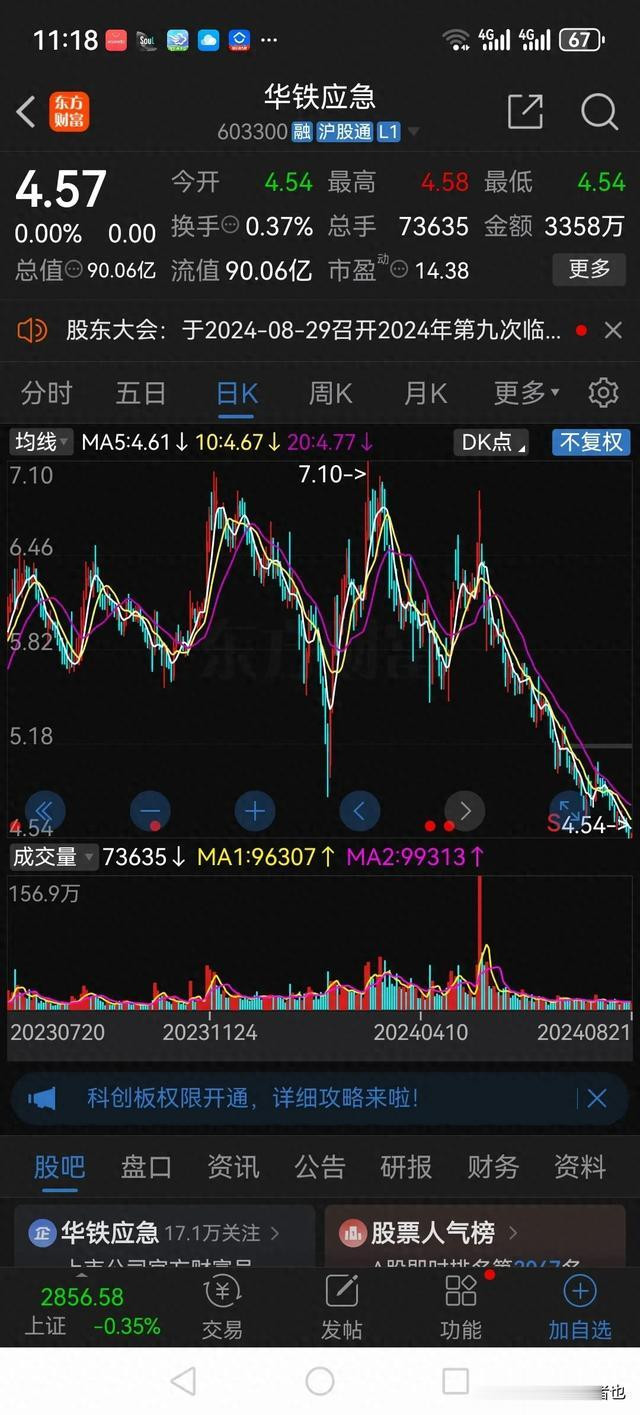Switch to the 分时 chart tab
This screenshot has width=640, height=1415.
tap(47, 393)
